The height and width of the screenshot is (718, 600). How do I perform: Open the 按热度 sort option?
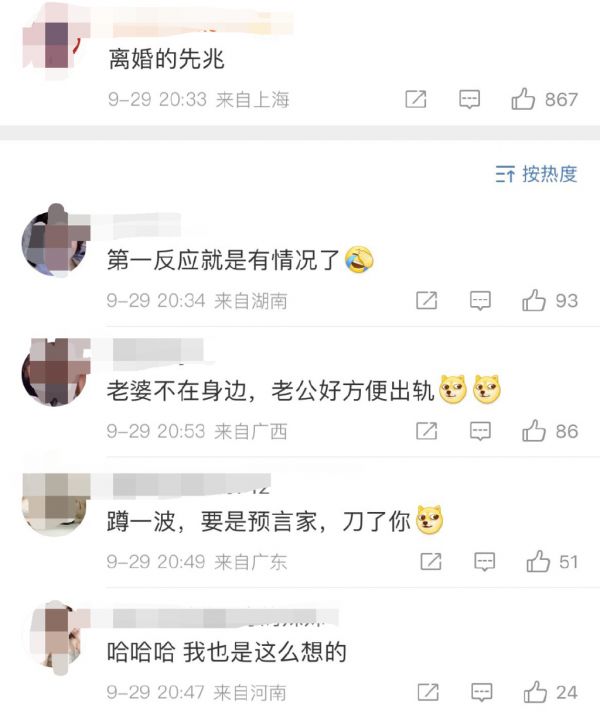coord(537,174)
